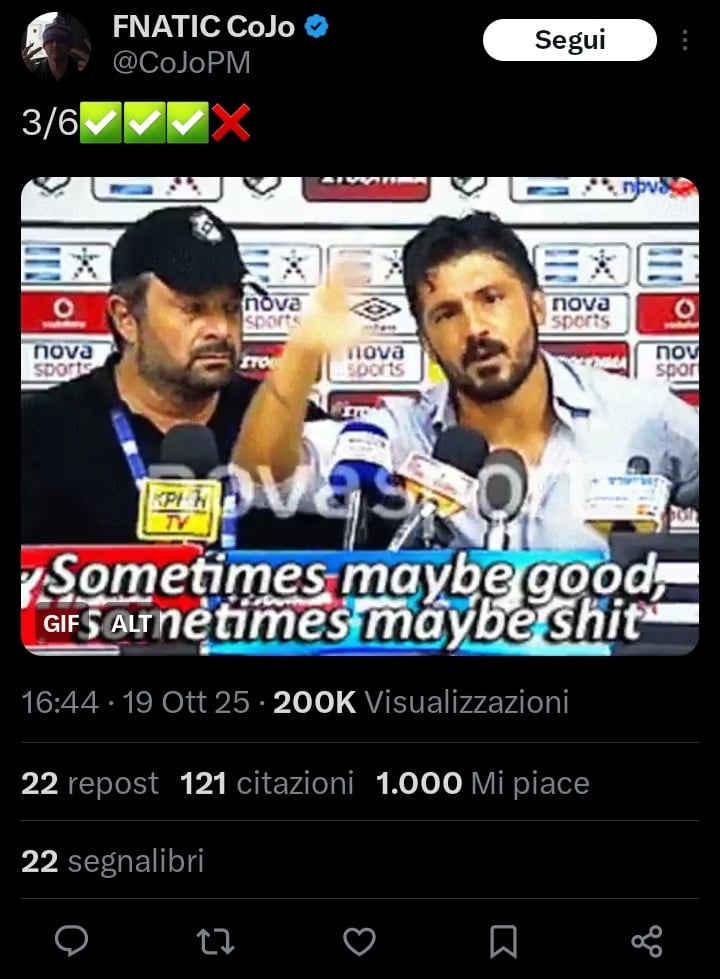The width and height of the screenshot is (720, 979).
Task: Play the press conference GIF
Action: tap(360, 400)
